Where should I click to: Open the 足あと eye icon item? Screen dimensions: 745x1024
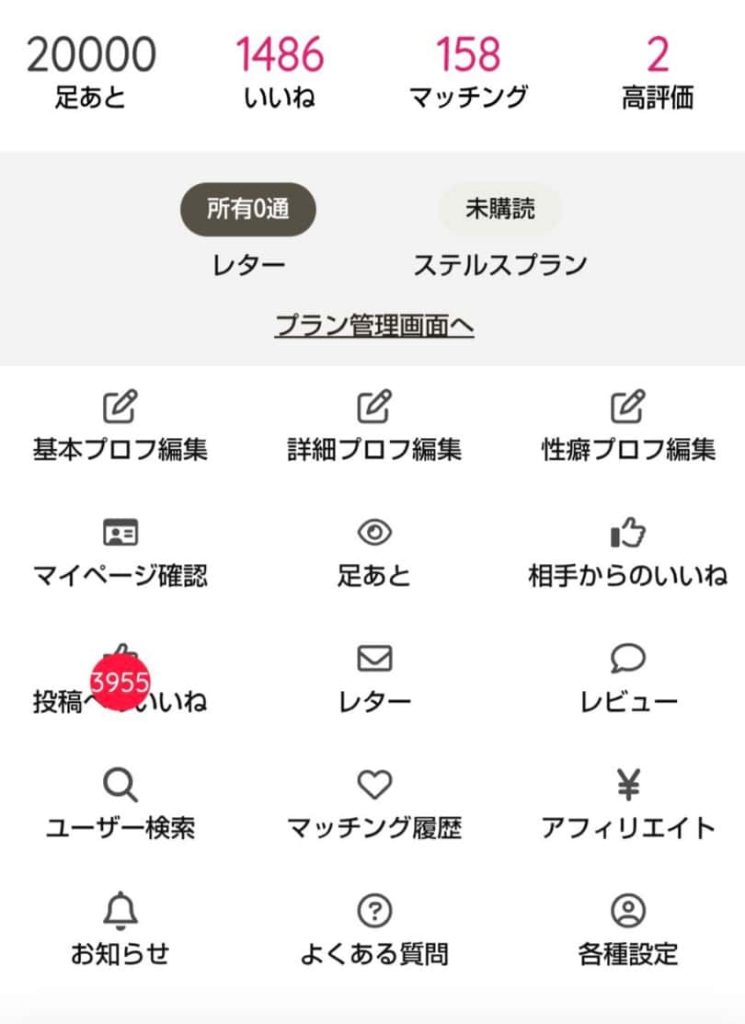(374, 553)
